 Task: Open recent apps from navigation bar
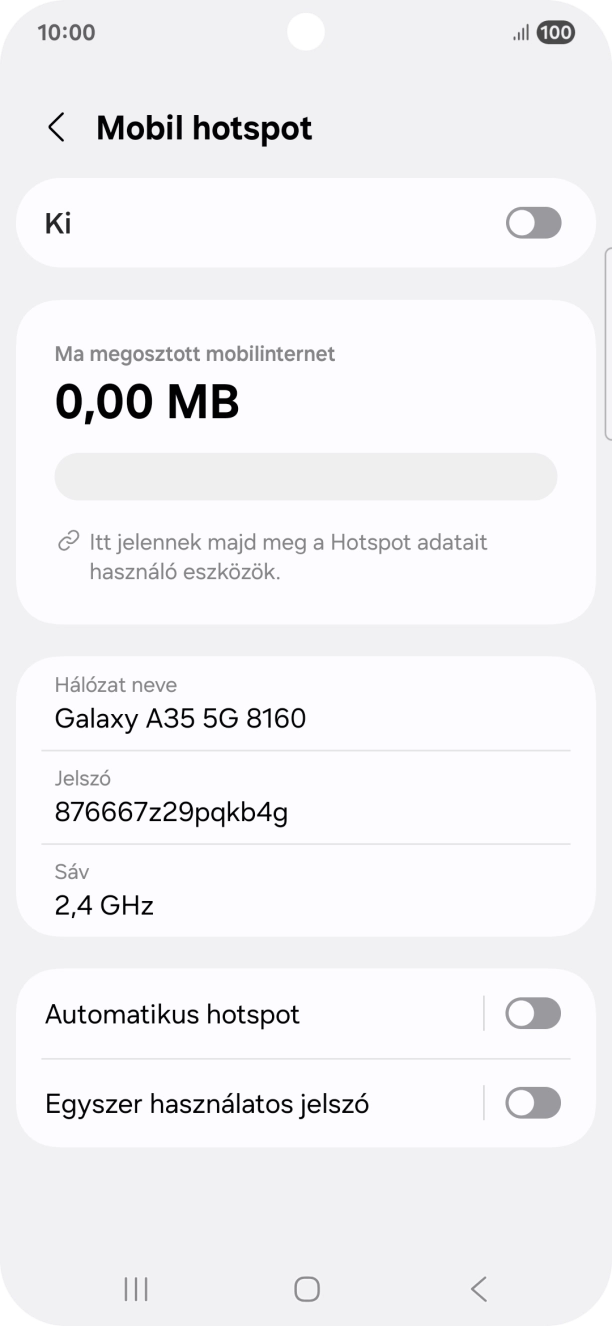136,1289
